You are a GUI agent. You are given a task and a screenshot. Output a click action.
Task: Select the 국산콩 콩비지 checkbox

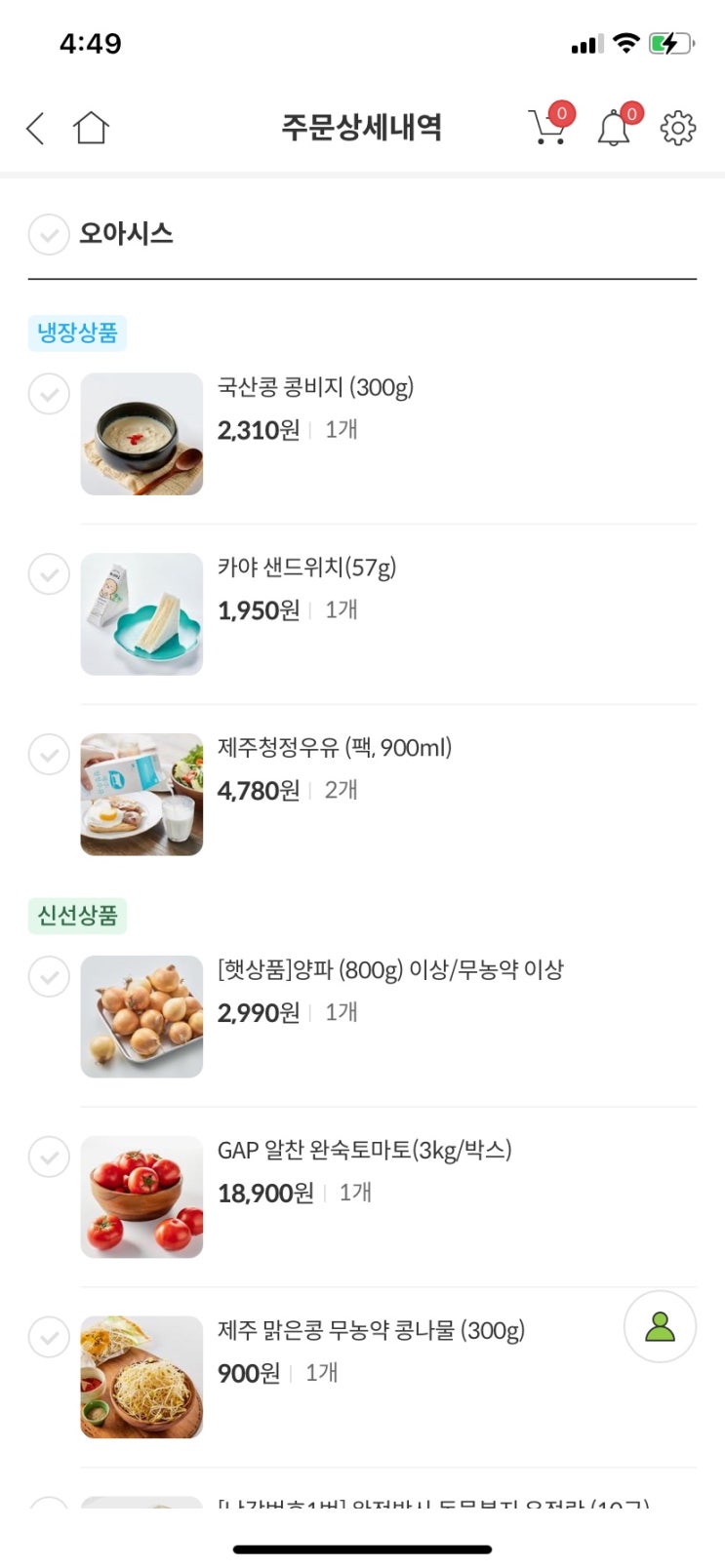(49, 394)
